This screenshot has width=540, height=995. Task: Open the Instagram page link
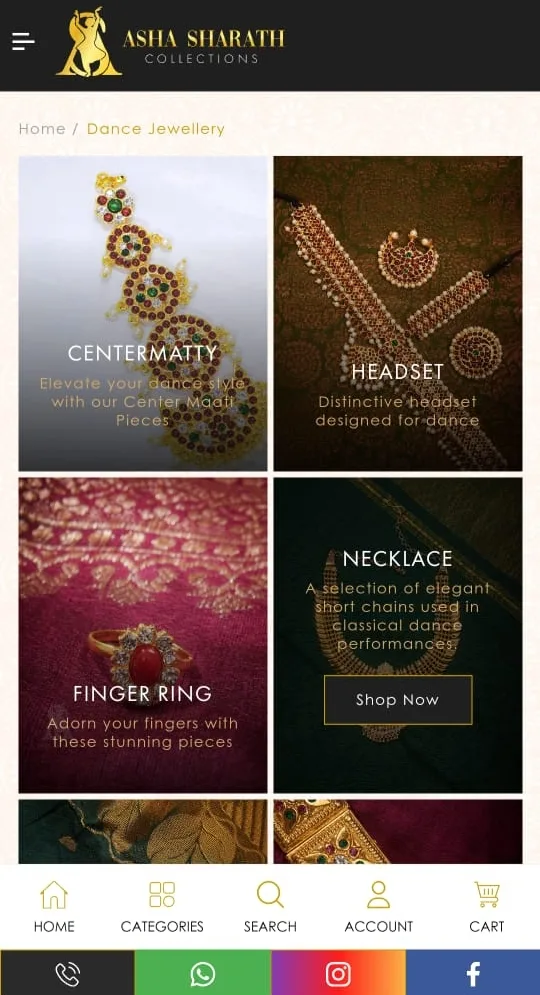[338, 973]
